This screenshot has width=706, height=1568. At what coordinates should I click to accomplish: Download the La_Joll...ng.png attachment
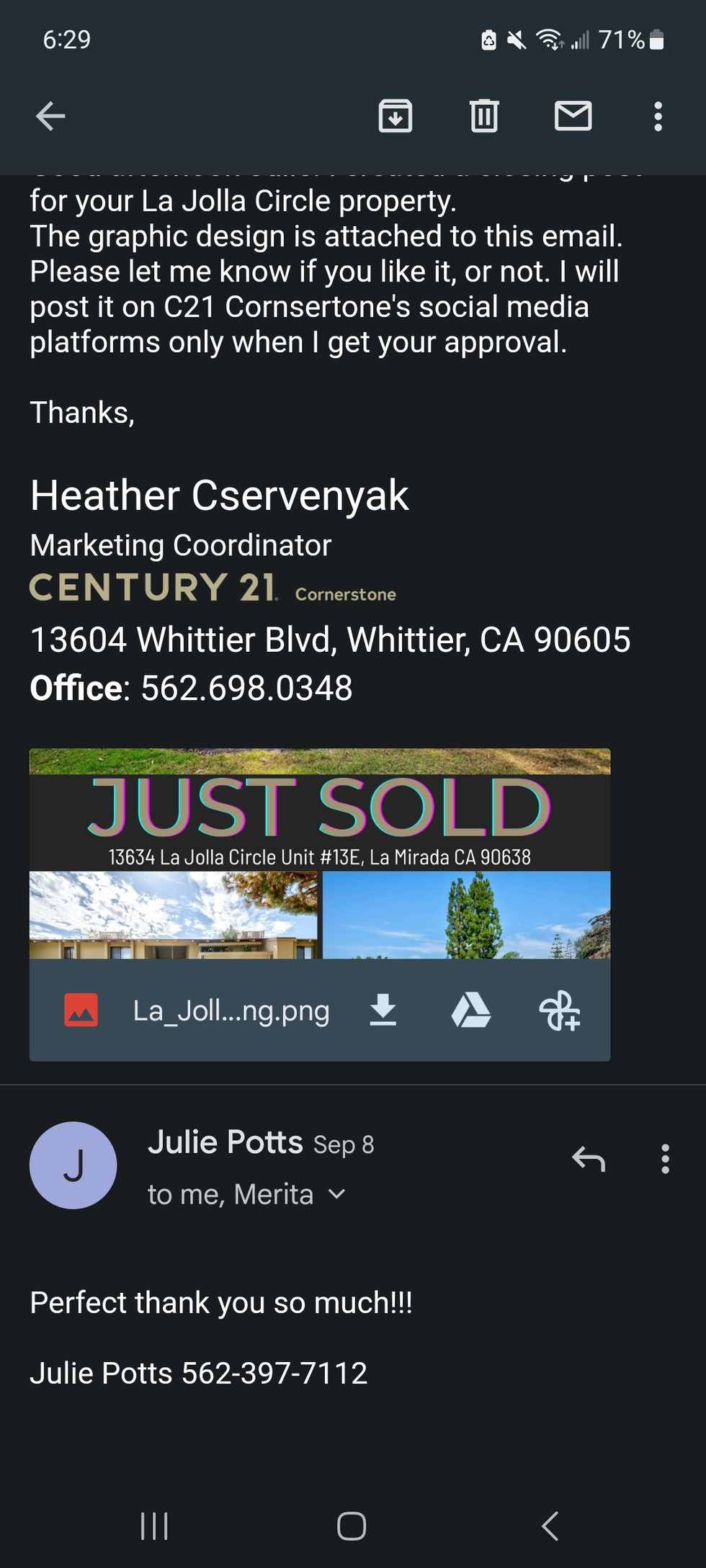click(x=383, y=1010)
